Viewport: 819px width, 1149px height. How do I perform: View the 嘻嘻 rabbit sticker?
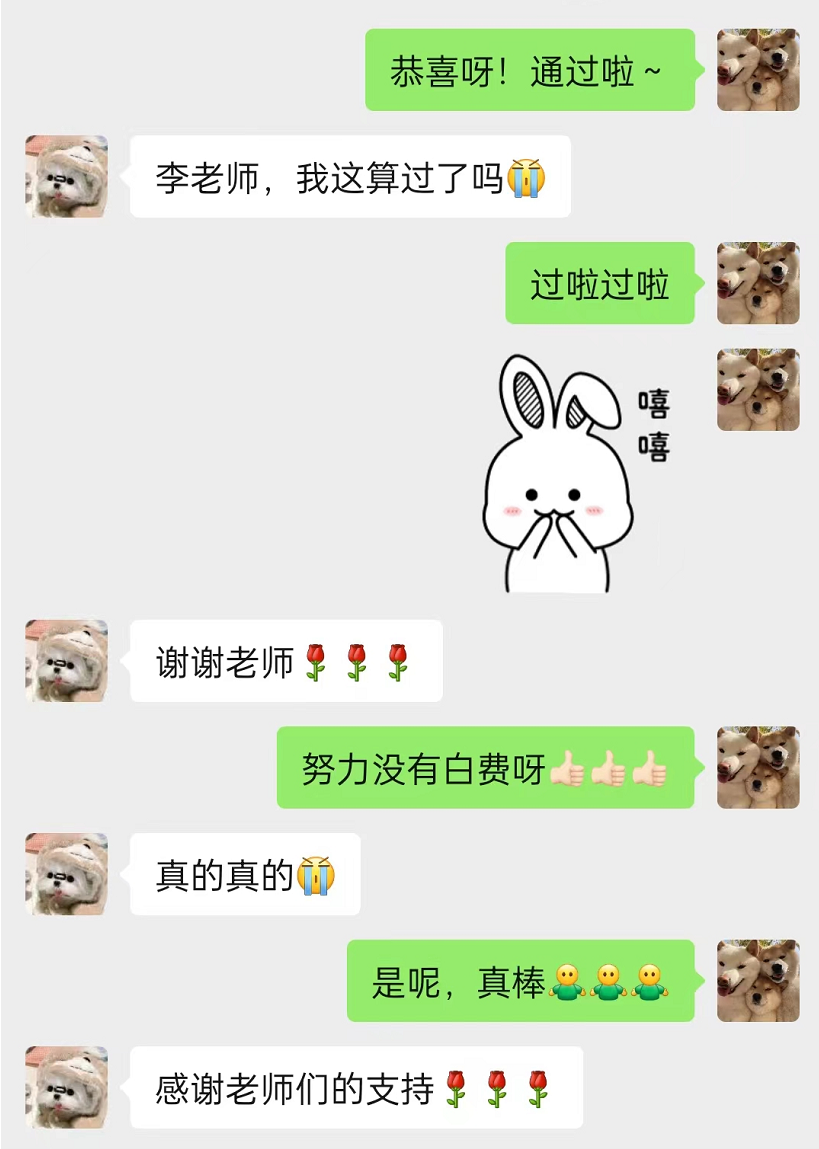[575, 472]
